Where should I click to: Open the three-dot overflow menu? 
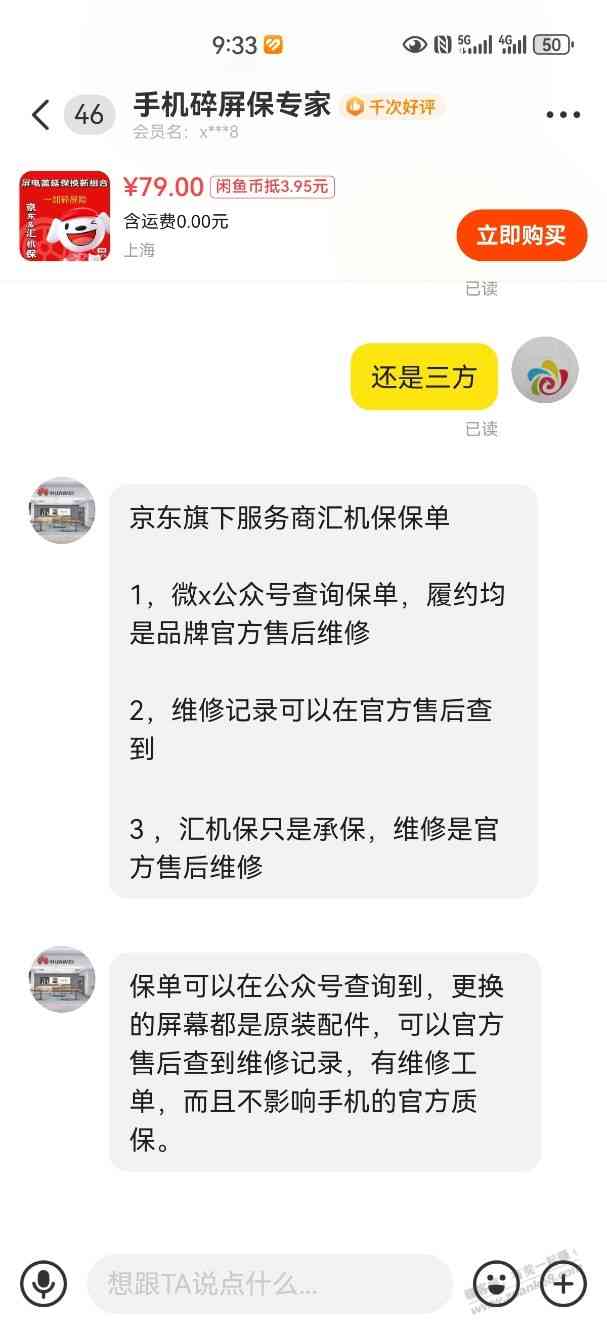click(563, 115)
